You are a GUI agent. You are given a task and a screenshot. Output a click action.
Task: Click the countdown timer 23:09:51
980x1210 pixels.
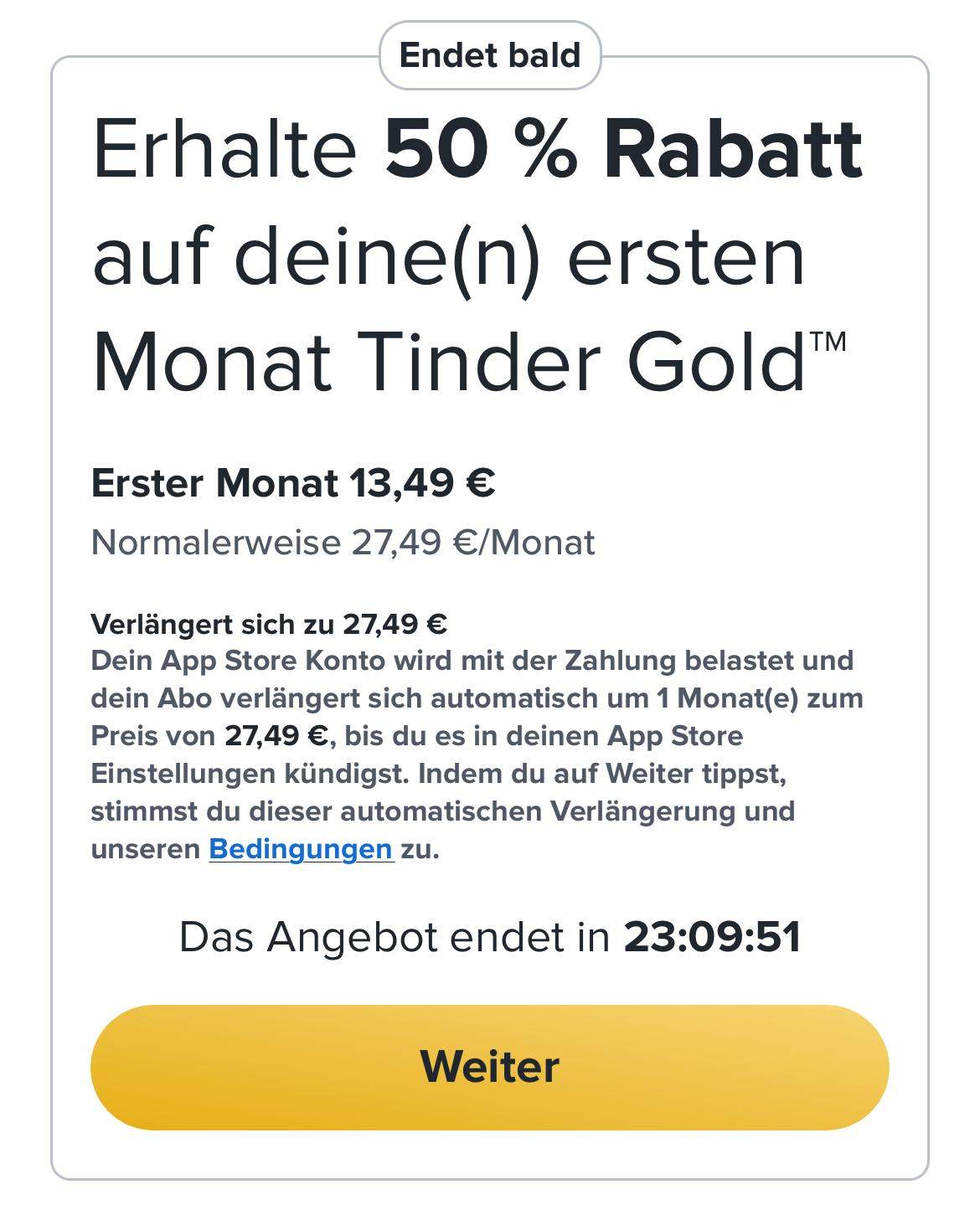pos(714,939)
